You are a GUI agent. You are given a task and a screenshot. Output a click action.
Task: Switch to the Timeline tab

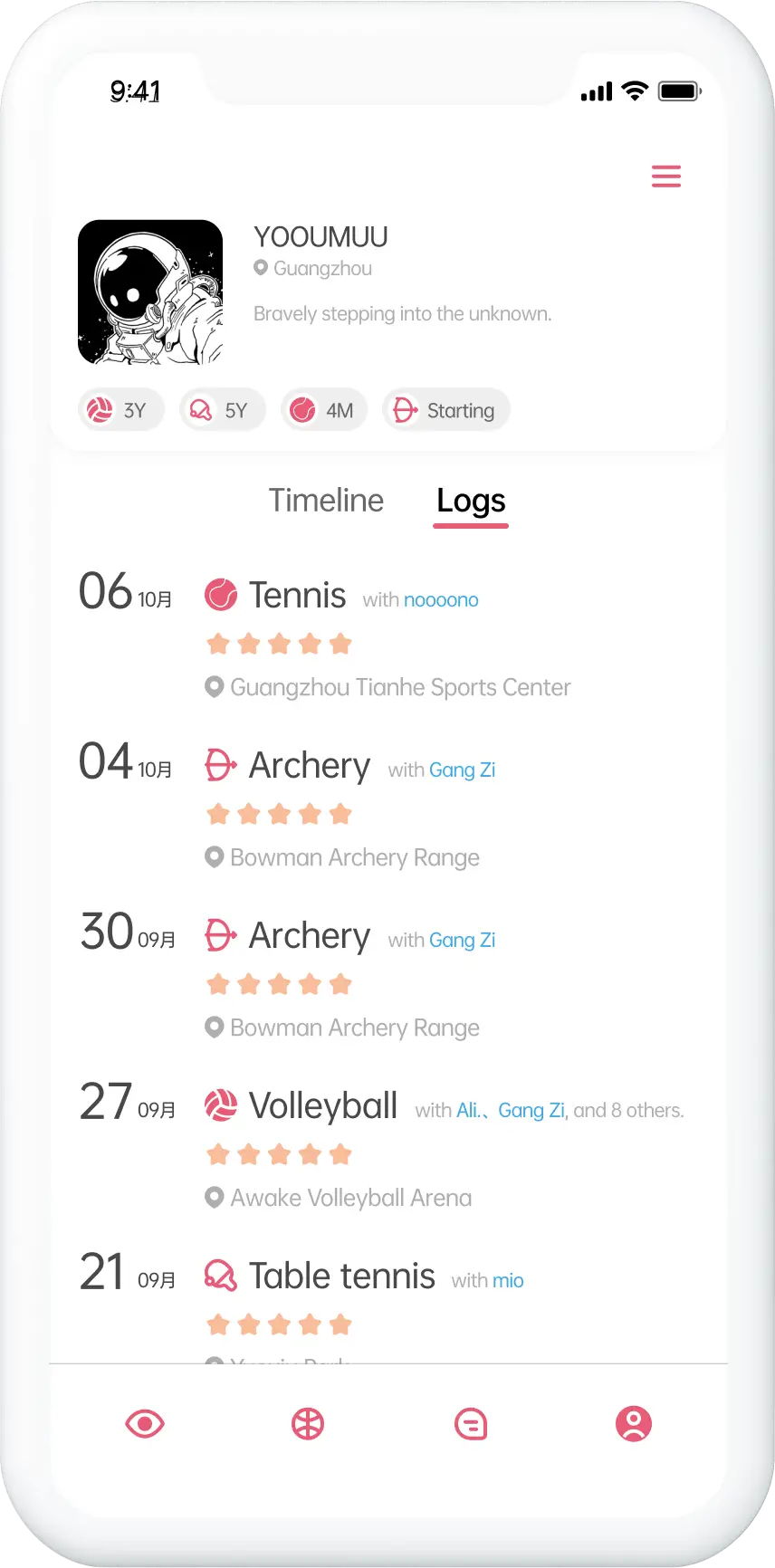326,500
